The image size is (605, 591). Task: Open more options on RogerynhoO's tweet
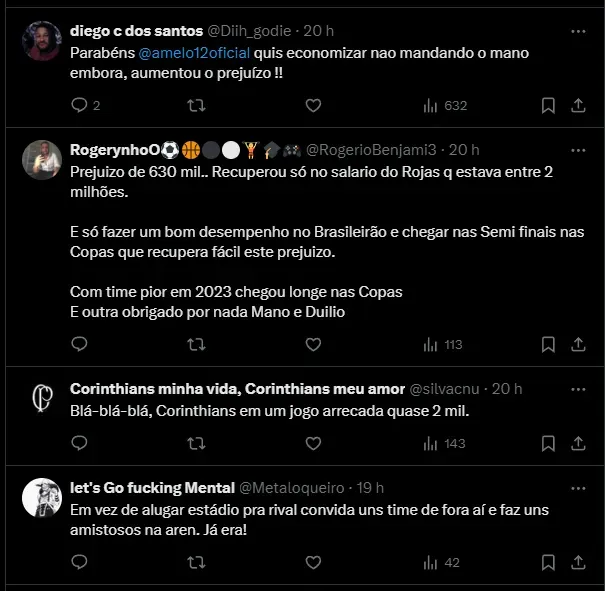coord(578,150)
